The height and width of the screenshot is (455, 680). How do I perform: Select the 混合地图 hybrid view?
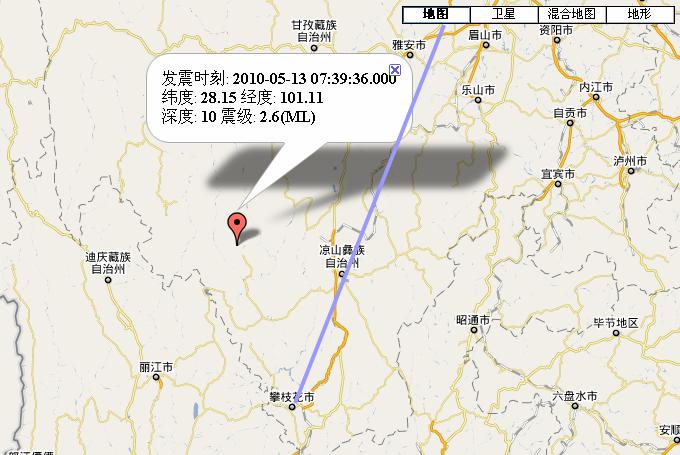click(573, 14)
